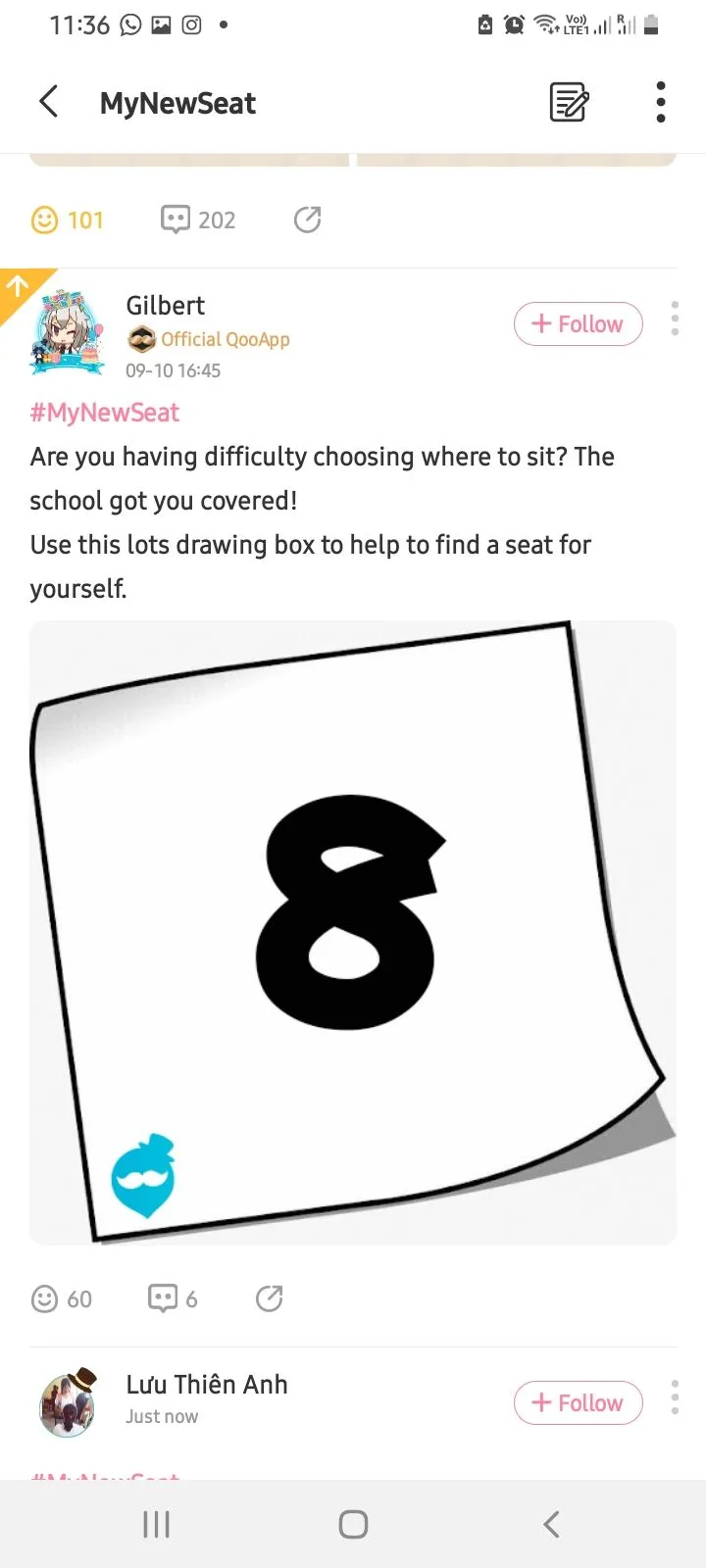Open Gilbert's profile avatar

68,333
